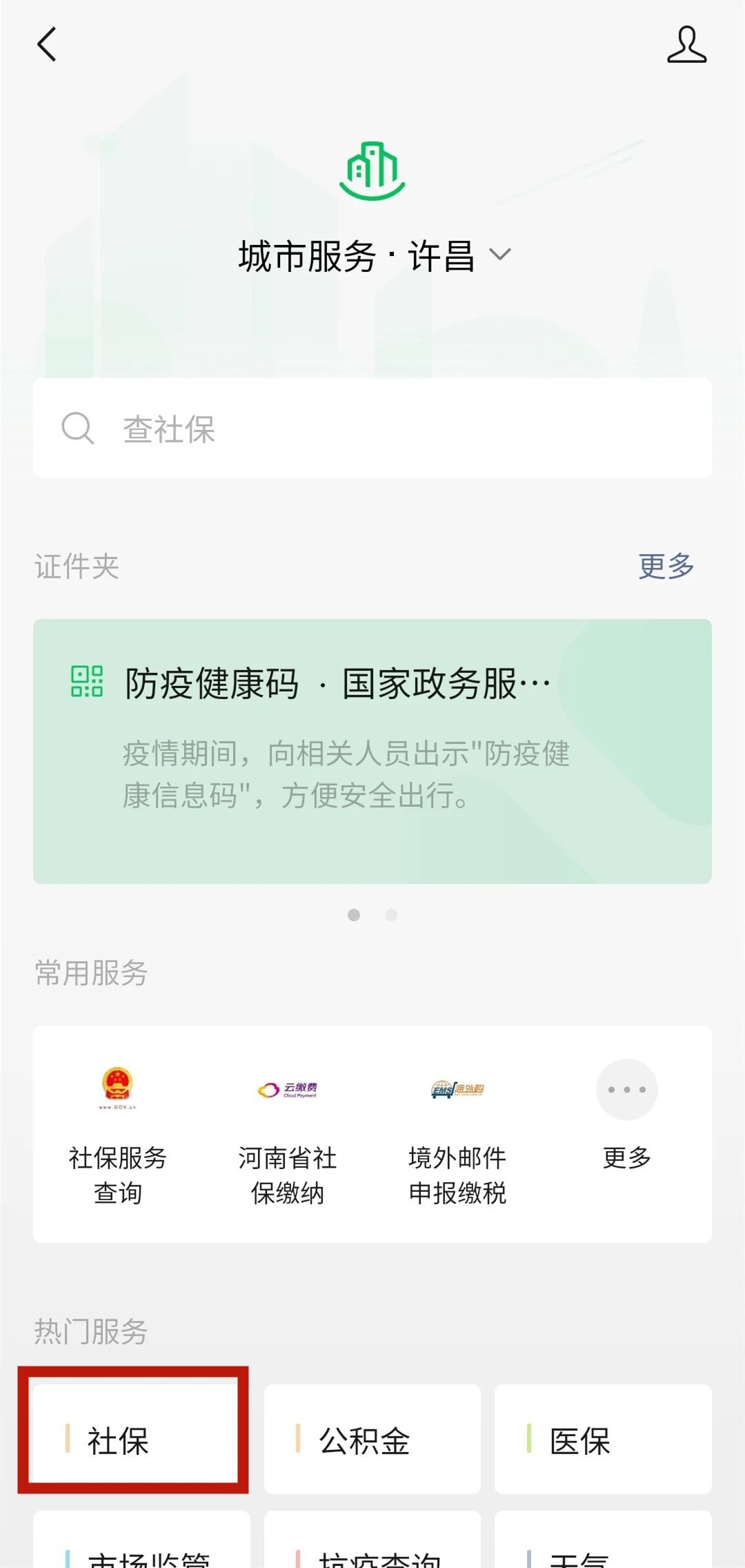Select the 公积金 hot service
The width and height of the screenshot is (745, 1568).
[372, 1439]
